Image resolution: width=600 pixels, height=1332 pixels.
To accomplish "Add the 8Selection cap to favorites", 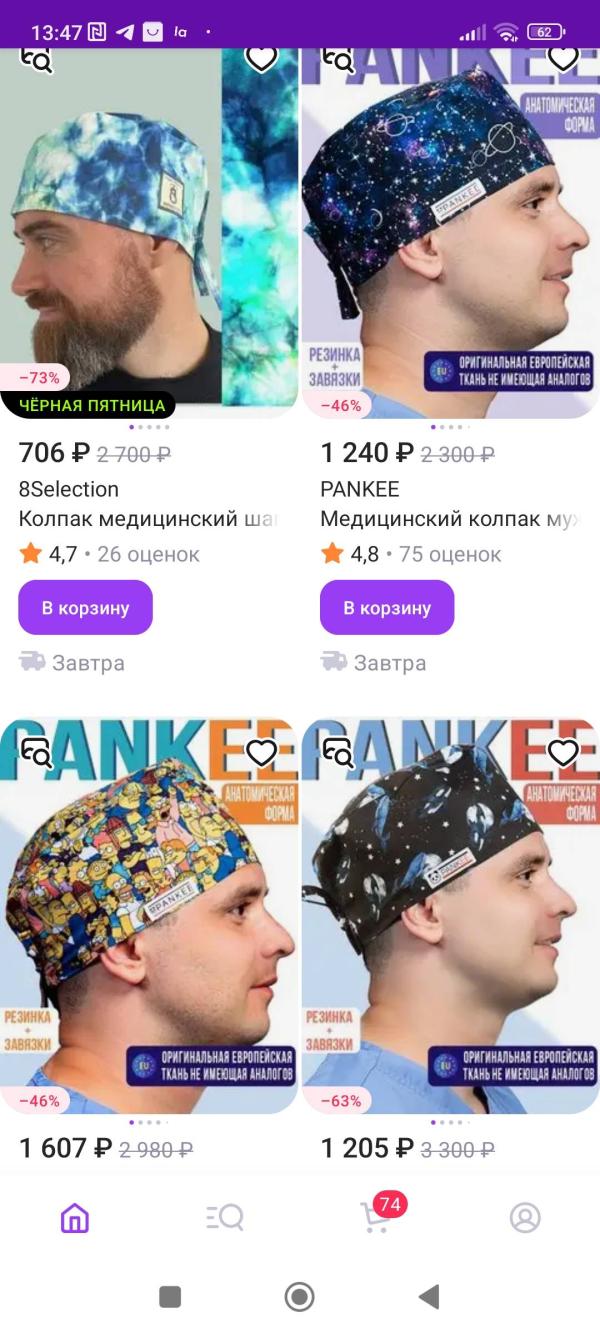I will (261, 58).
